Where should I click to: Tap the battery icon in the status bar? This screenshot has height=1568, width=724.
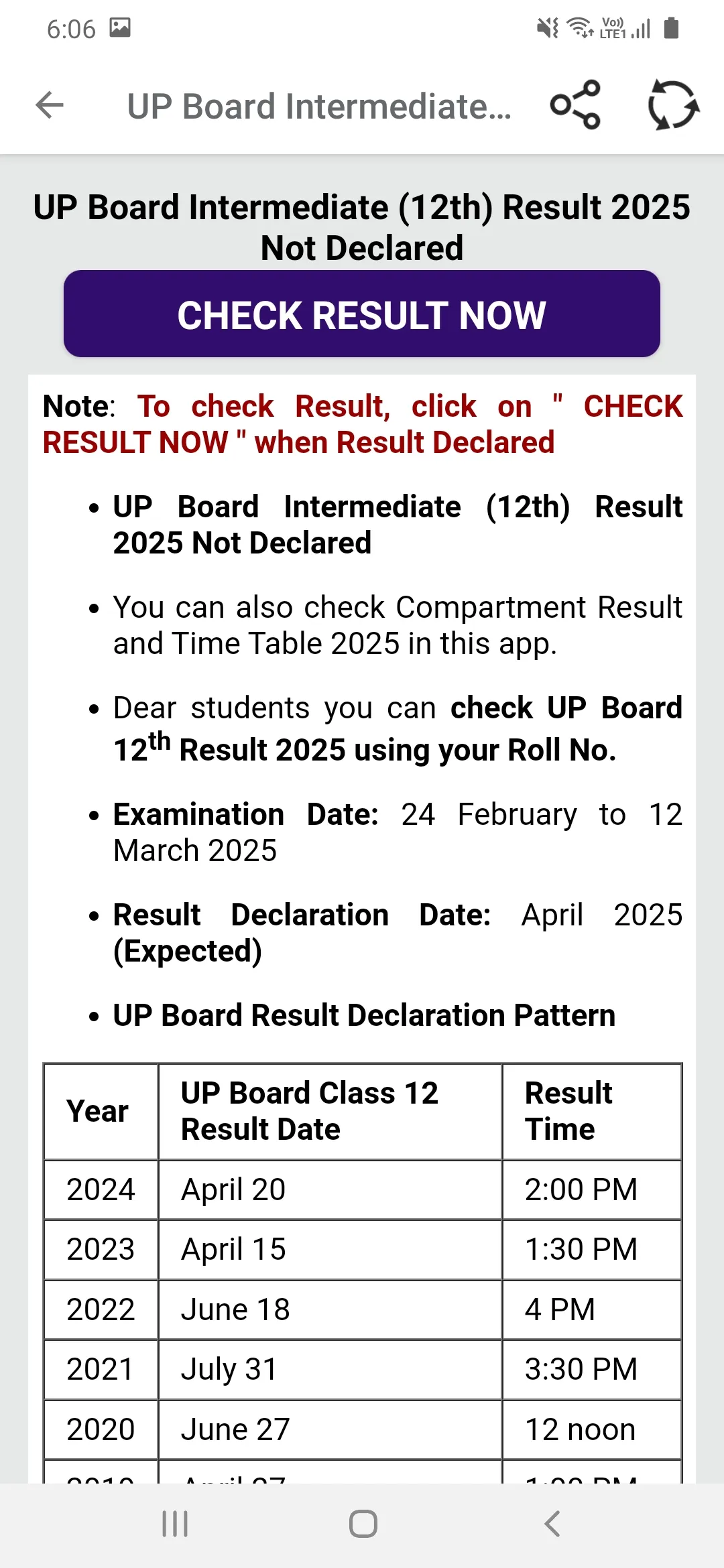point(670,27)
